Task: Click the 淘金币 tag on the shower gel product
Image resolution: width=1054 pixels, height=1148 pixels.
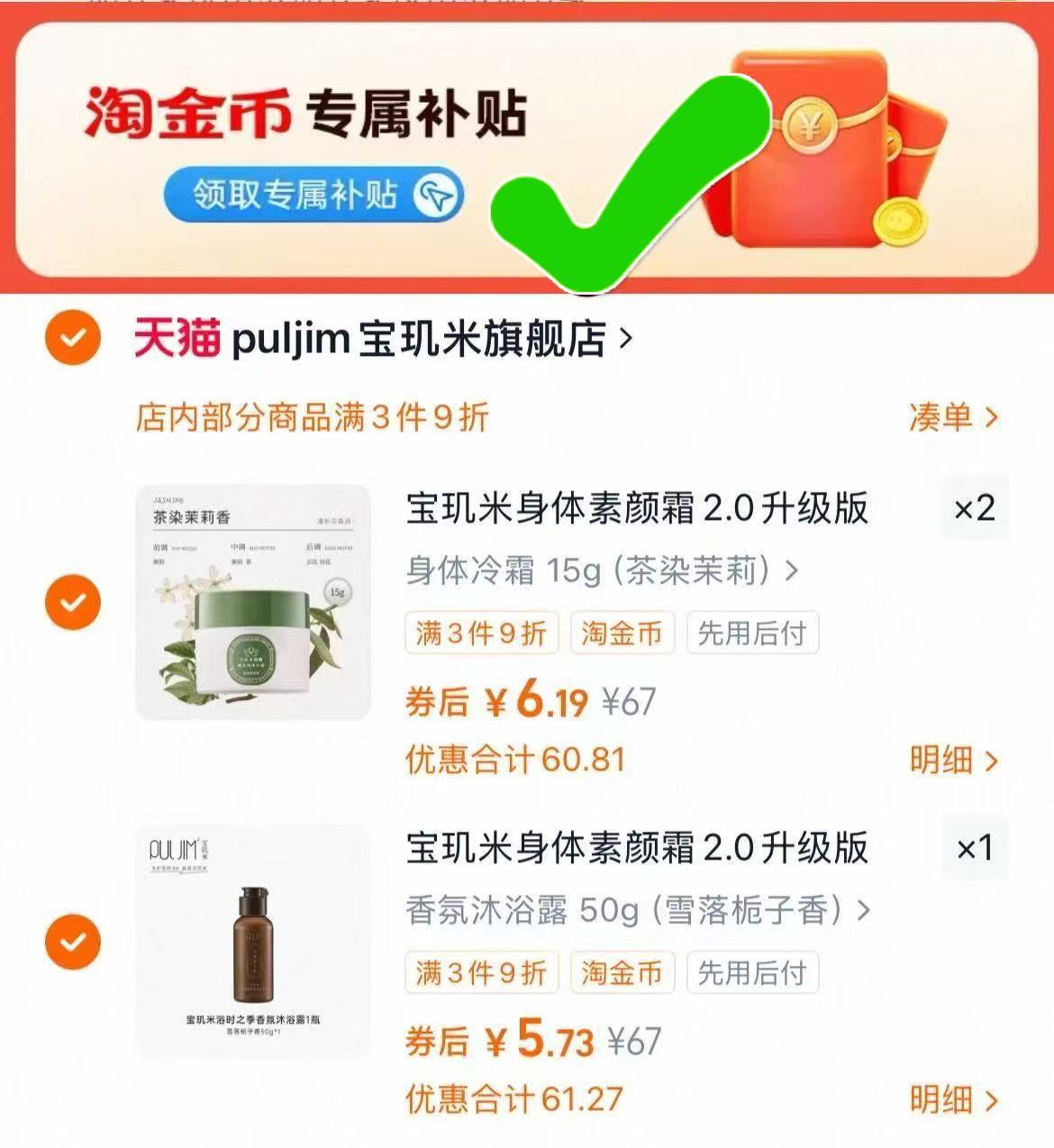Action: [x=622, y=972]
